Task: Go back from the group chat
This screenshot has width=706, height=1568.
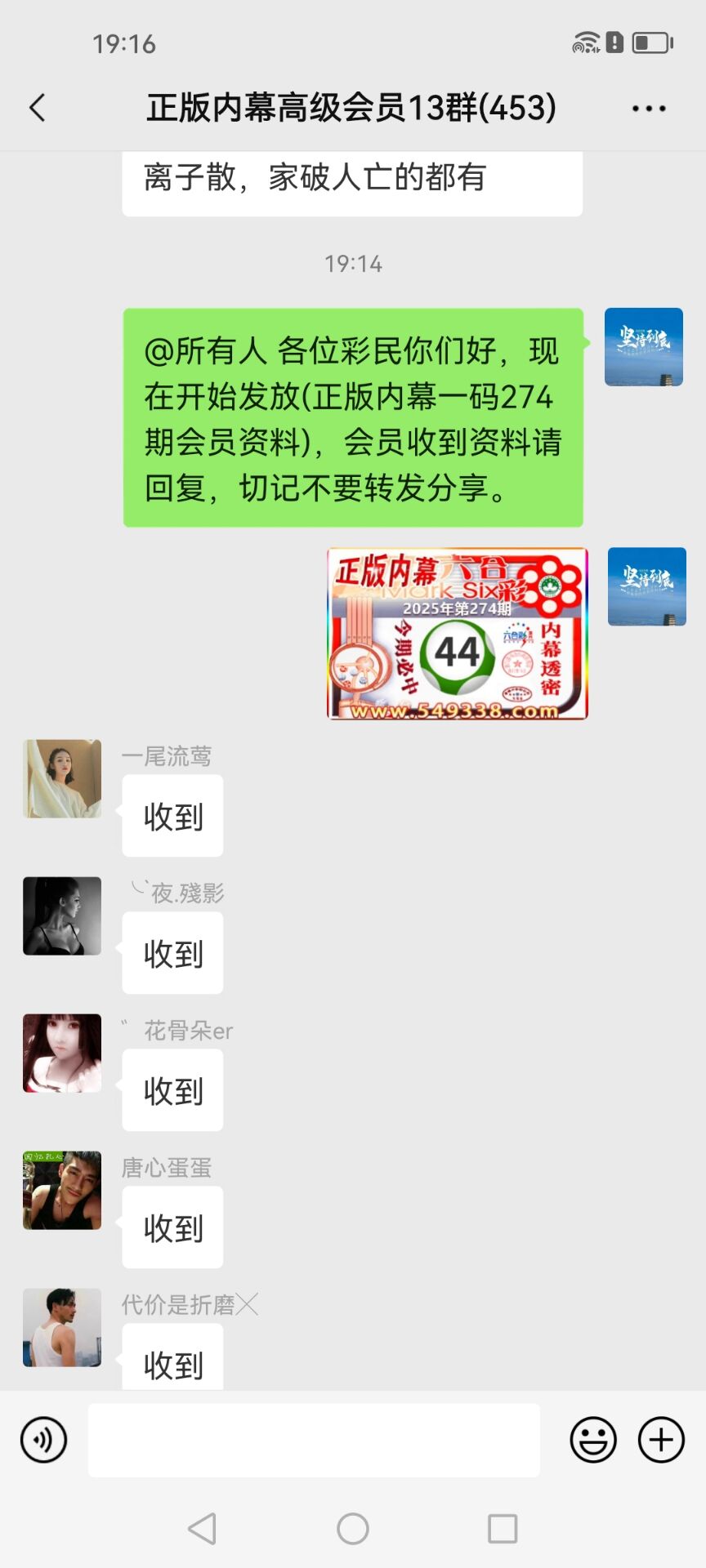Action: pyautogui.click(x=38, y=108)
